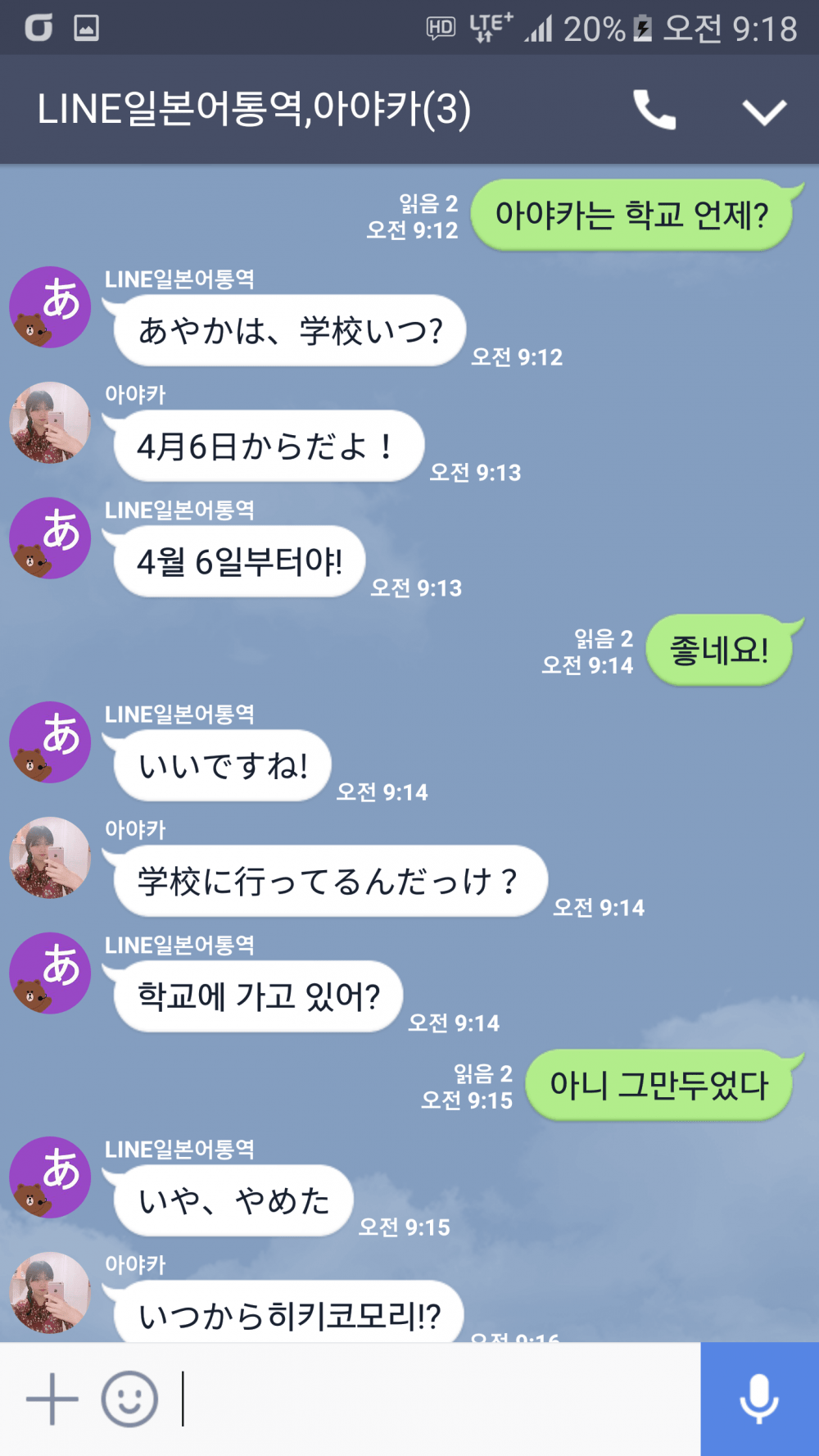Open LINE일본어통역 avatar beside あやかは、学校いつ?
The image size is (819, 1456).
(x=50, y=307)
